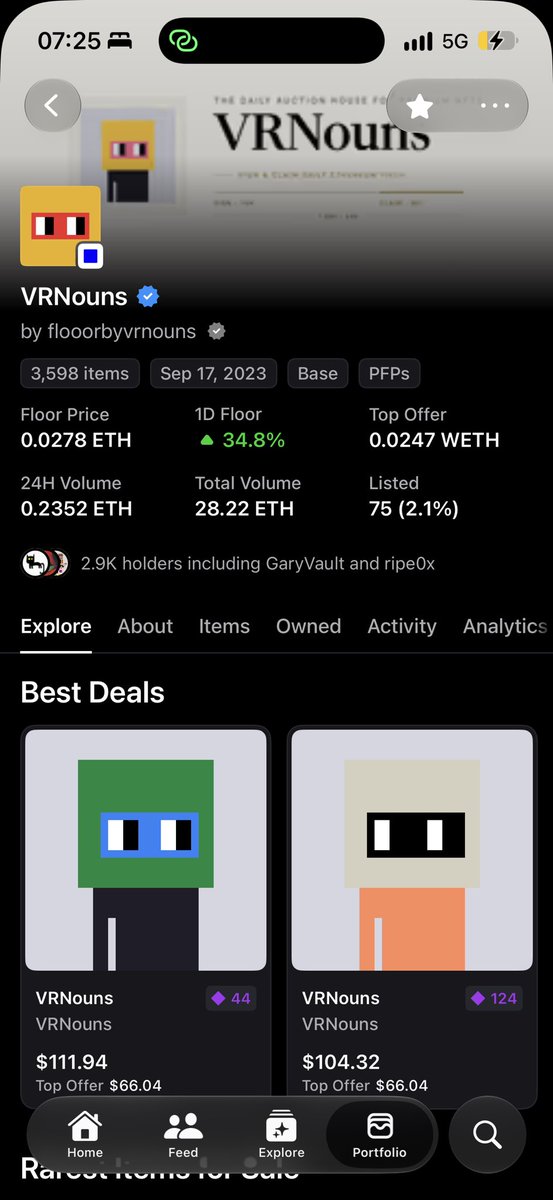Open search with the magnifier button
Image resolution: width=553 pixels, height=1200 pixels.
[x=487, y=1135]
